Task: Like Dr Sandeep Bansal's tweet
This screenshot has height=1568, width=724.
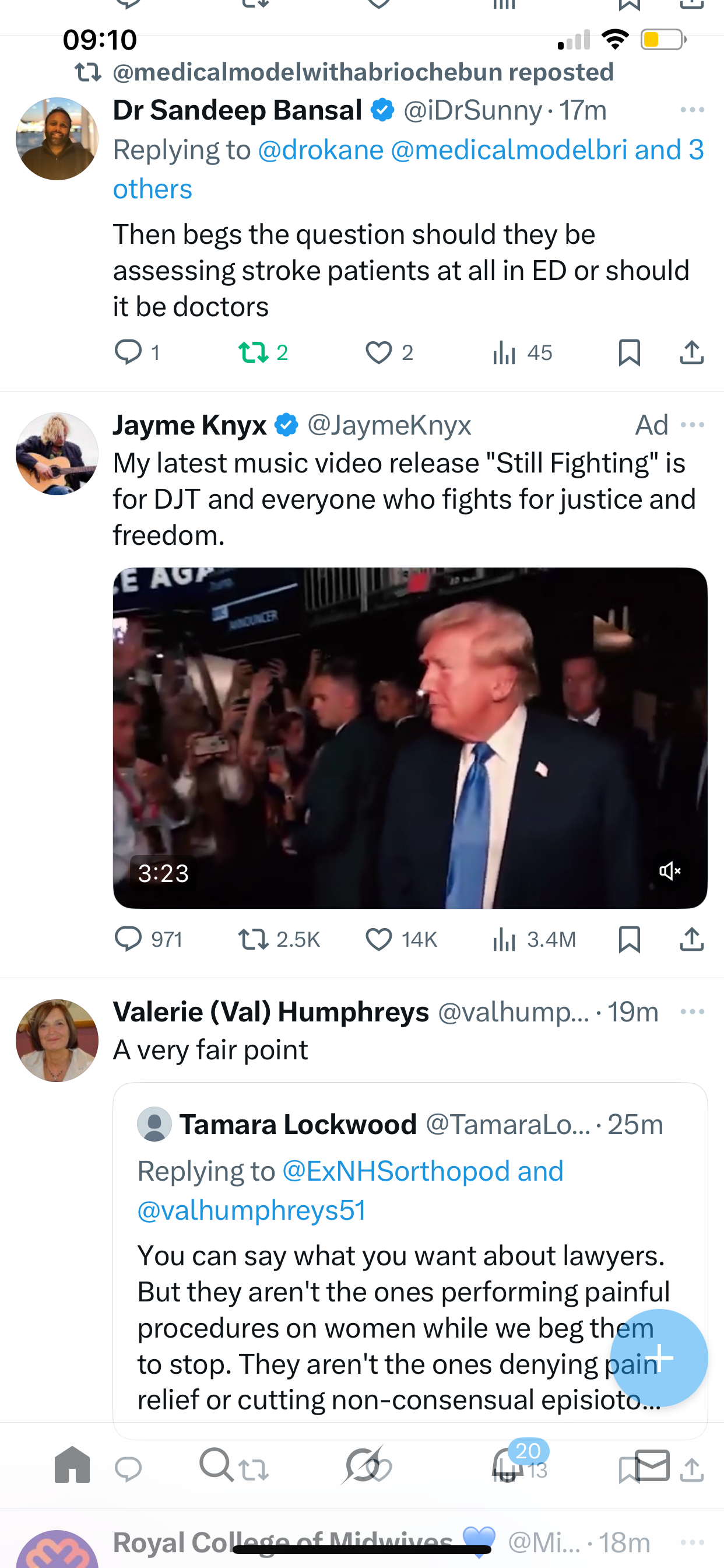Action: click(379, 352)
